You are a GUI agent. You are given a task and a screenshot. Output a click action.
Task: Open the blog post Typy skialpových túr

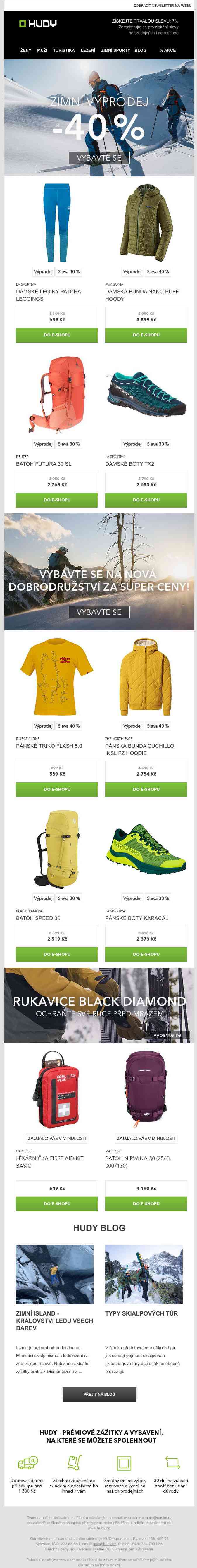pyautogui.click(x=141, y=1313)
